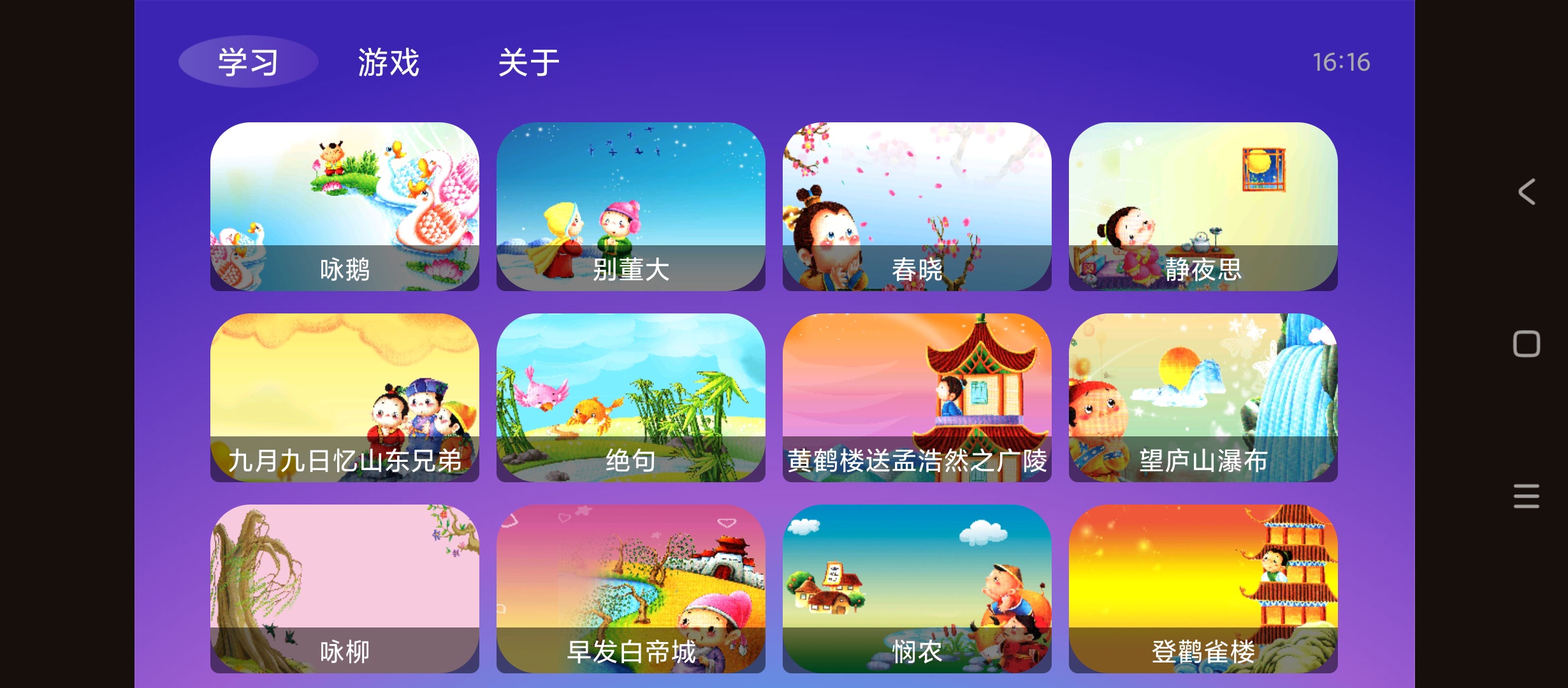
Task: Open recent apps from the navigation bar
Action: [x=1527, y=496]
